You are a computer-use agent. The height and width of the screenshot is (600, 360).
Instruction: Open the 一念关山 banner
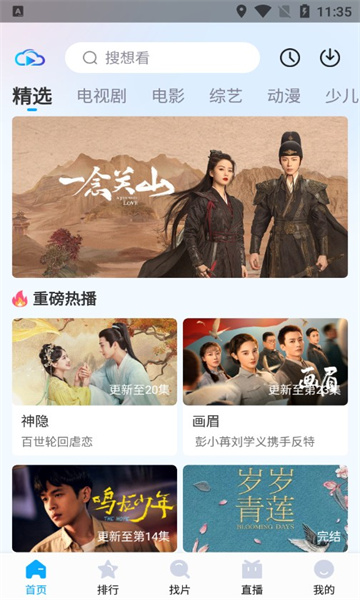pyautogui.click(x=180, y=197)
